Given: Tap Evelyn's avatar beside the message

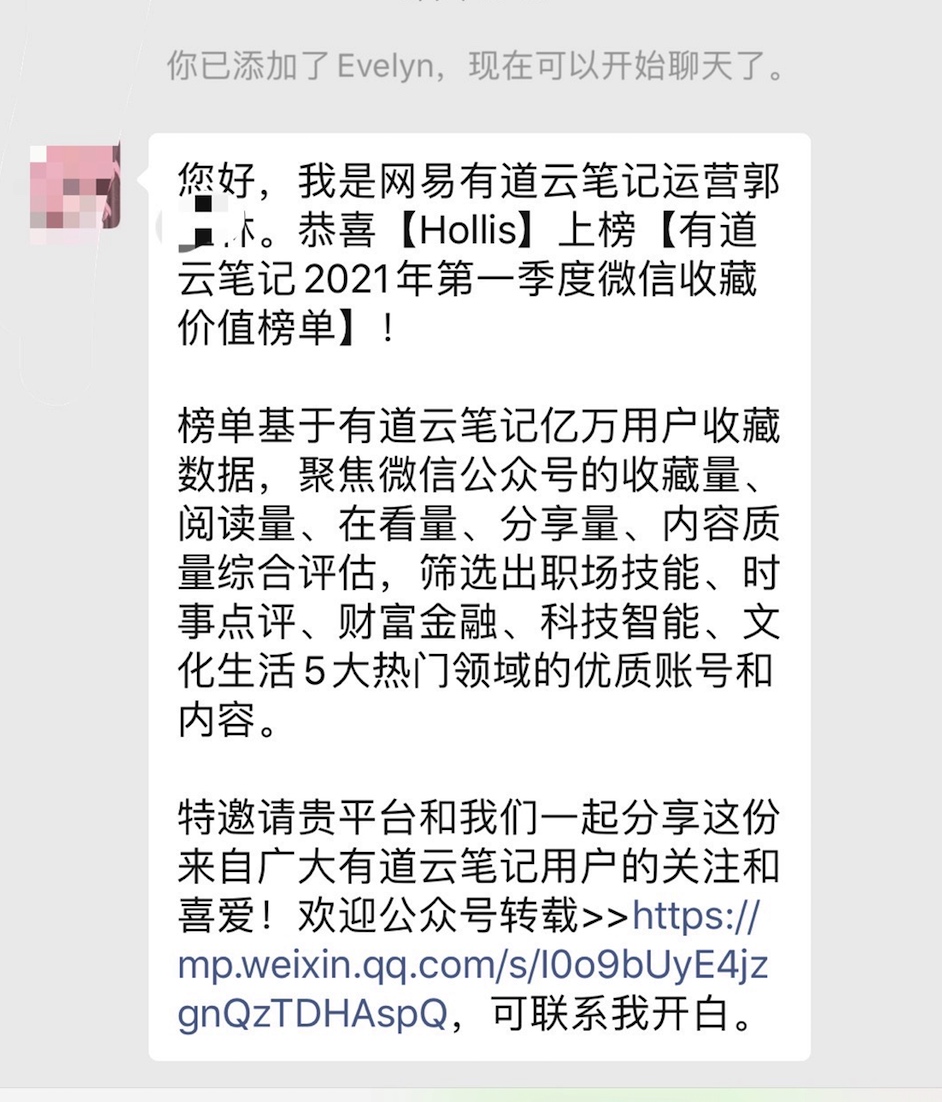Looking at the screenshot, I should 76,187.
